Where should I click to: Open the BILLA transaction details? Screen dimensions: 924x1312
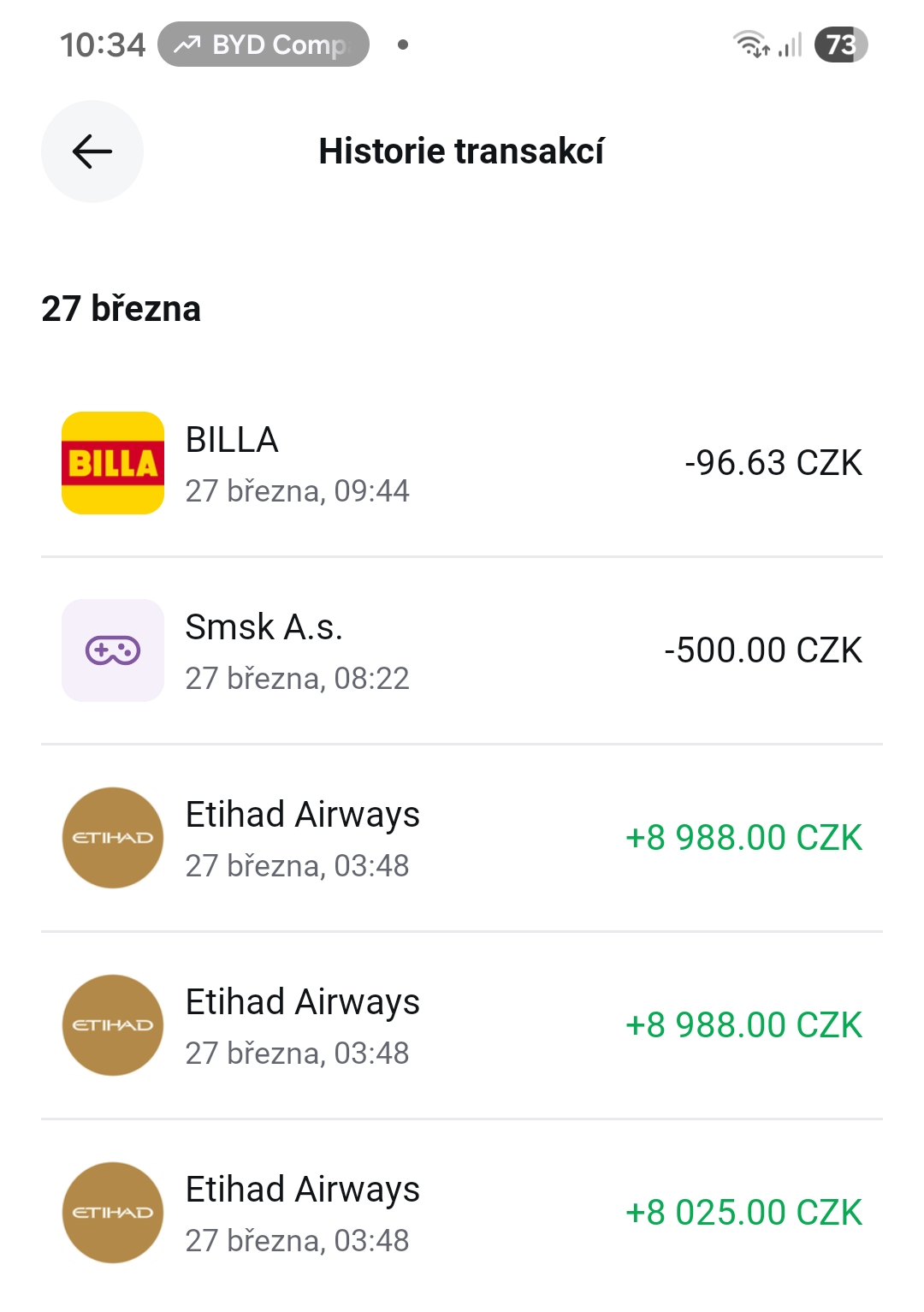coord(462,463)
